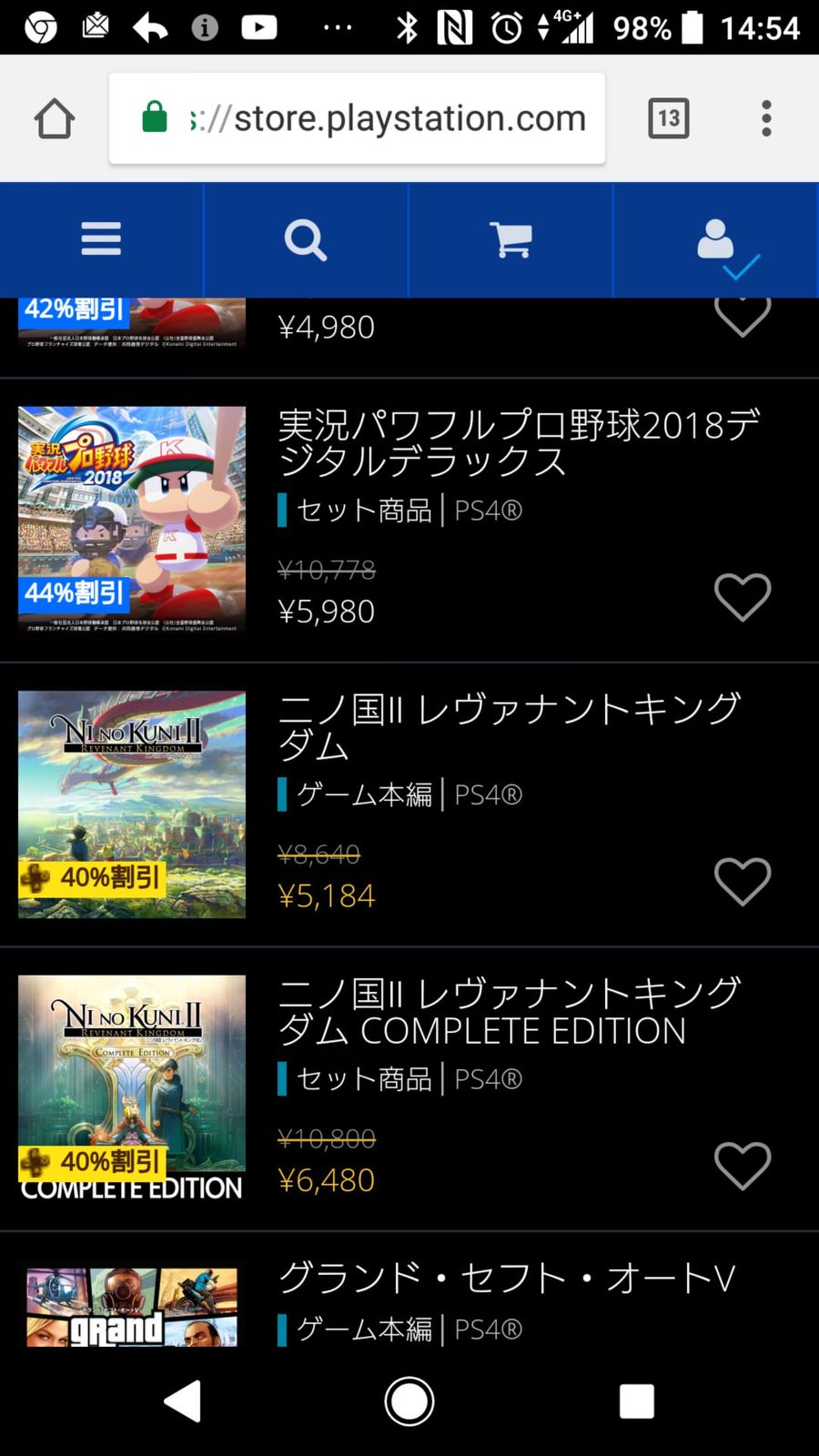
Task: Open the グランド・セフト・オートV listing
Action: click(x=506, y=1279)
